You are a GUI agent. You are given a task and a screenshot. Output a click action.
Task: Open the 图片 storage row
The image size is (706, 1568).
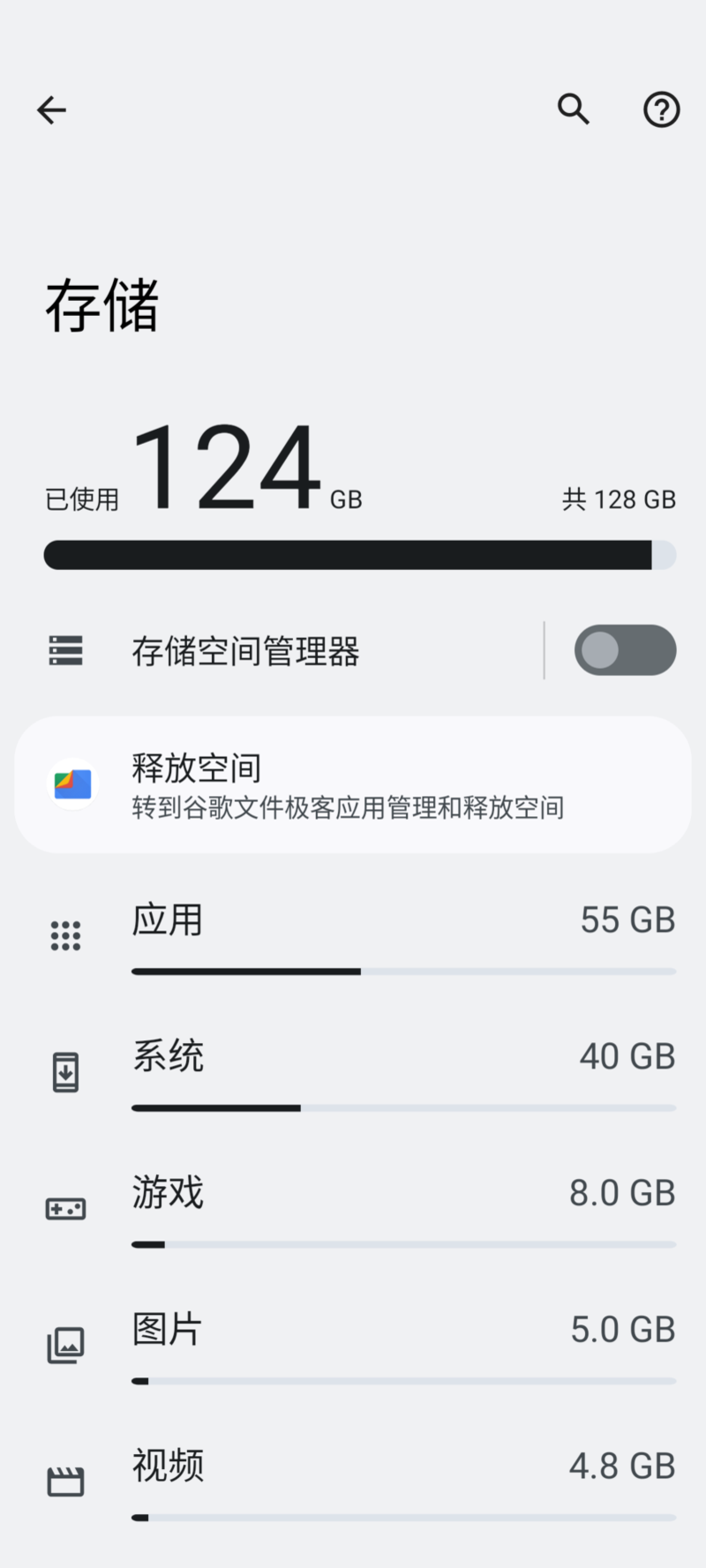[x=353, y=1345]
